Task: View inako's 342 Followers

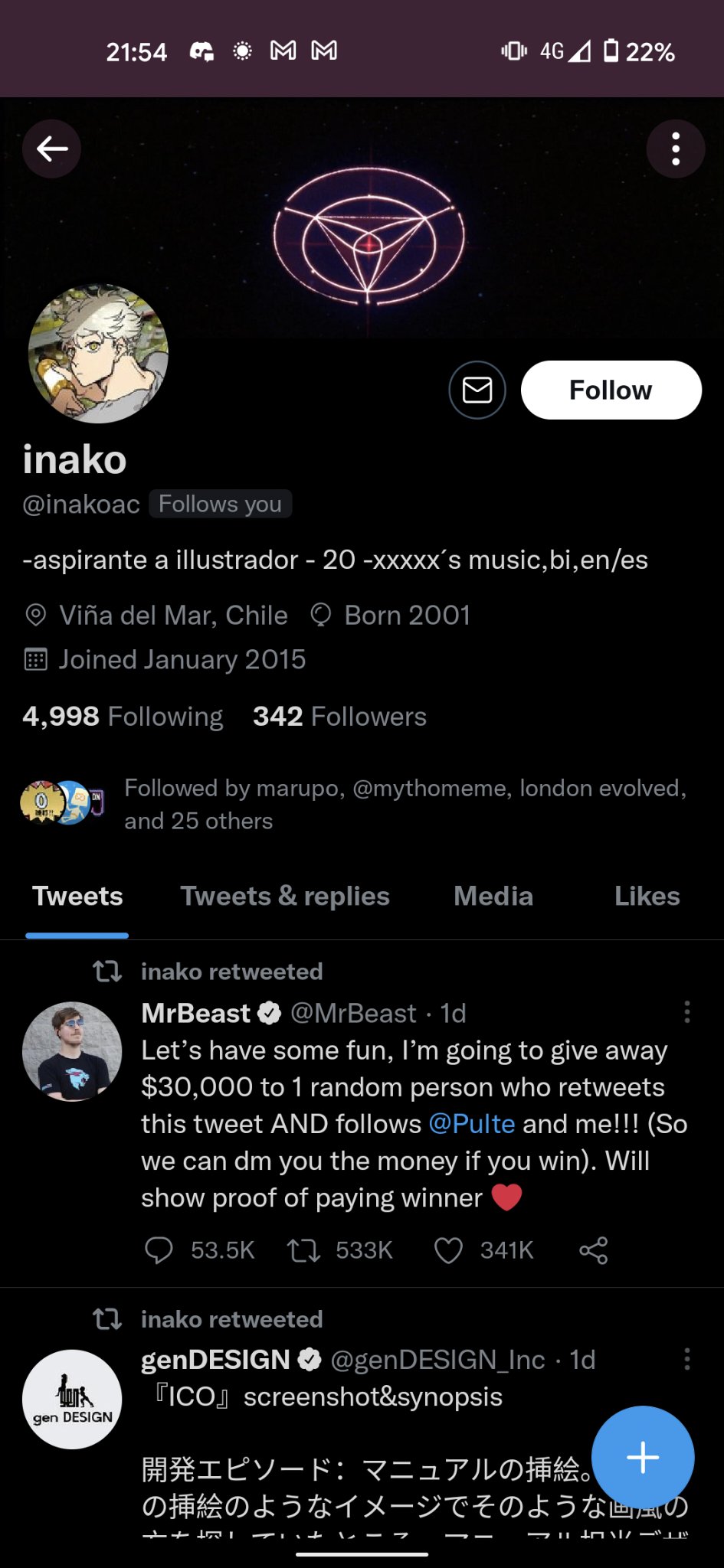Action: click(339, 717)
